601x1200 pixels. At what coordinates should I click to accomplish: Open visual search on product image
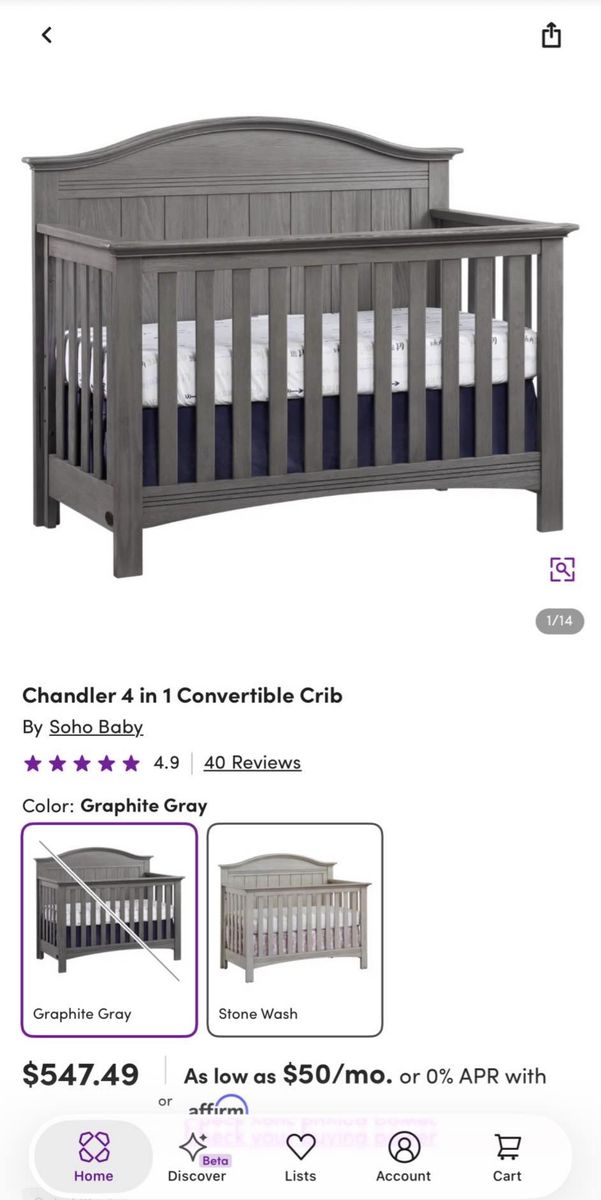click(x=562, y=570)
